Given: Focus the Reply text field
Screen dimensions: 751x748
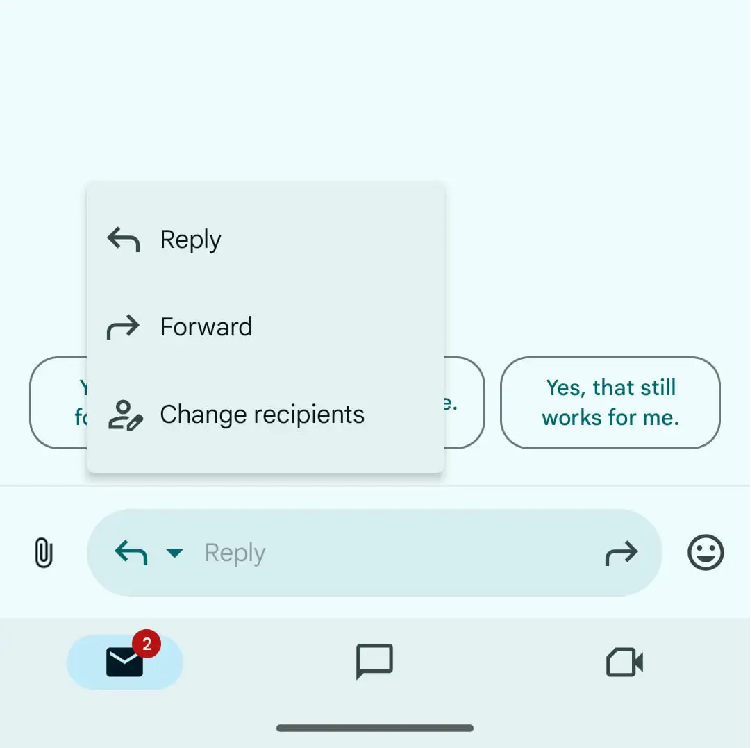Looking at the screenshot, I should pyautogui.click(x=380, y=553).
